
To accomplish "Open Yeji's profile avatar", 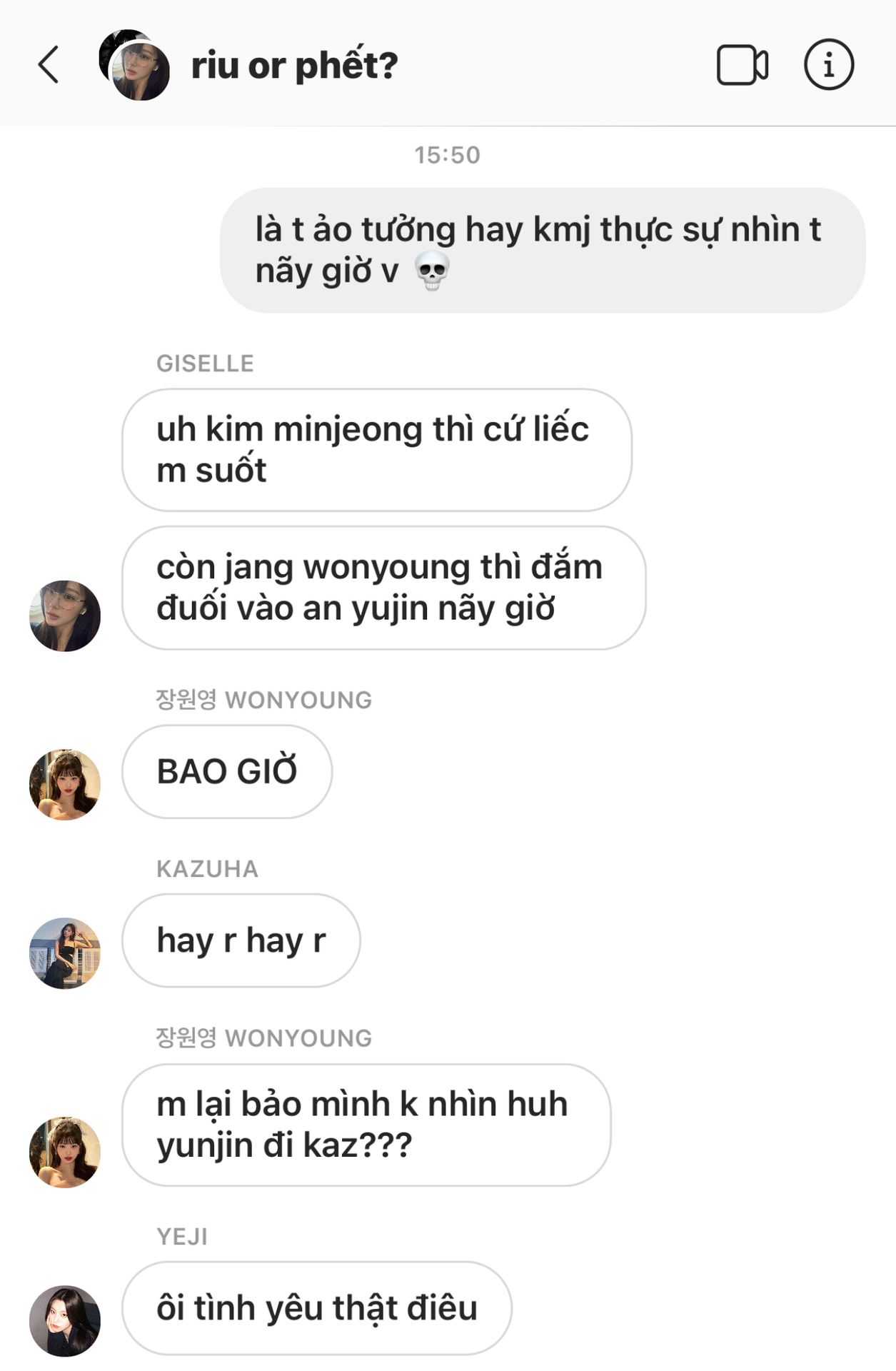I will [65, 1321].
